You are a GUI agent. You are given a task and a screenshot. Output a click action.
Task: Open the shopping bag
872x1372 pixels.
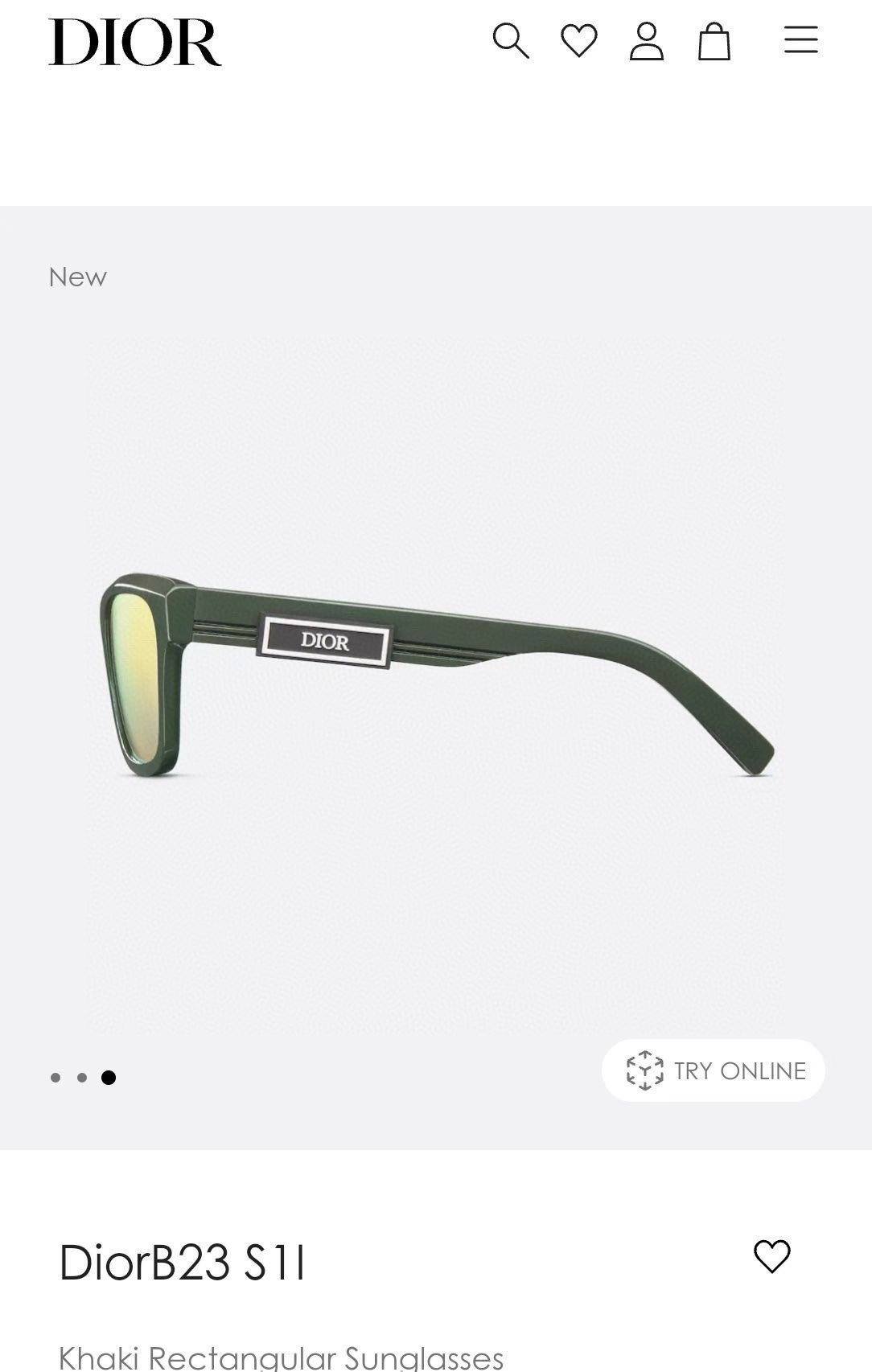(x=714, y=41)
